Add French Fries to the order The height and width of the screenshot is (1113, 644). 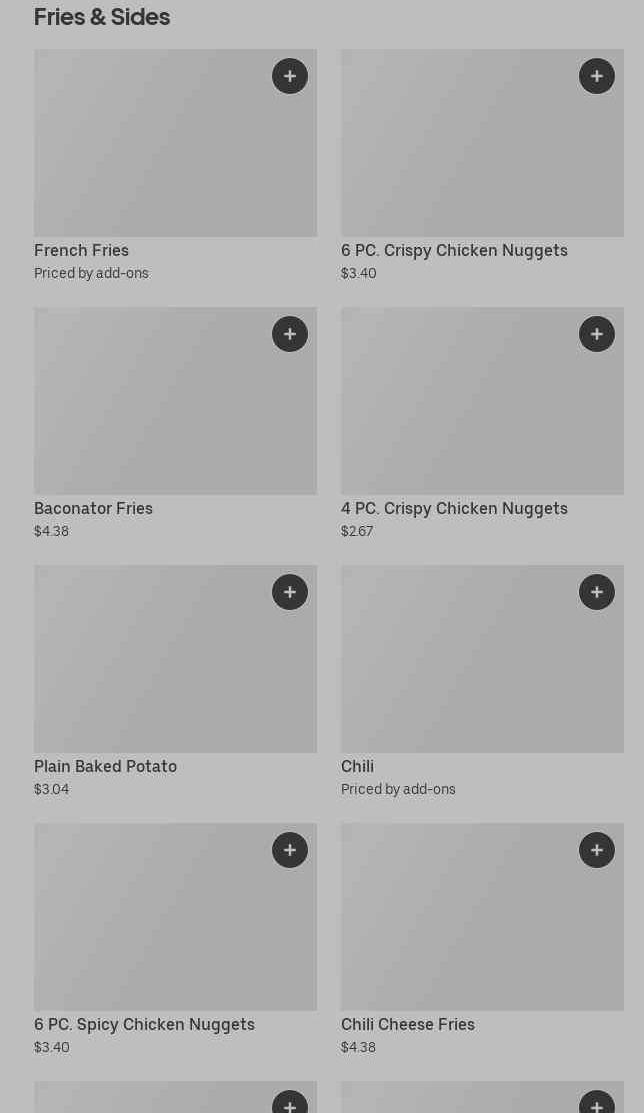pyautogui.click(x=290, y=76)
